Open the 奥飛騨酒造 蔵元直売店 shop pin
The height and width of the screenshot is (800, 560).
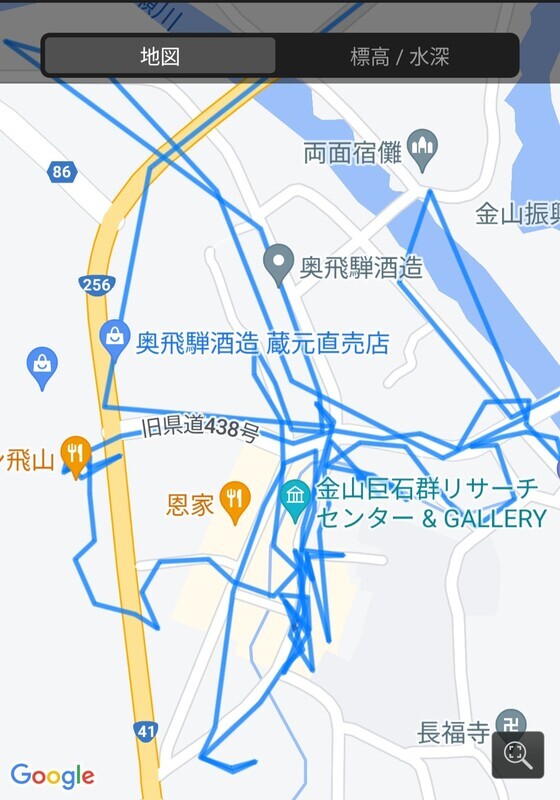point(115,339)
